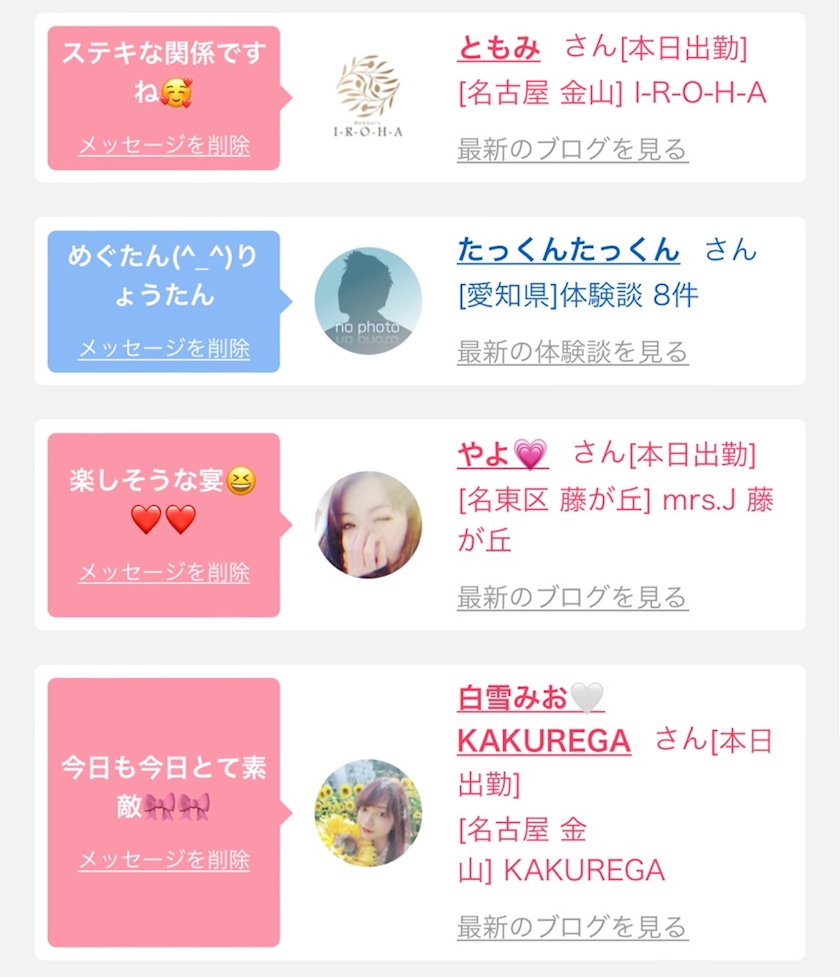
Task: Tap 白雪みお's sunflower profile photo
Action: [368, 813]
